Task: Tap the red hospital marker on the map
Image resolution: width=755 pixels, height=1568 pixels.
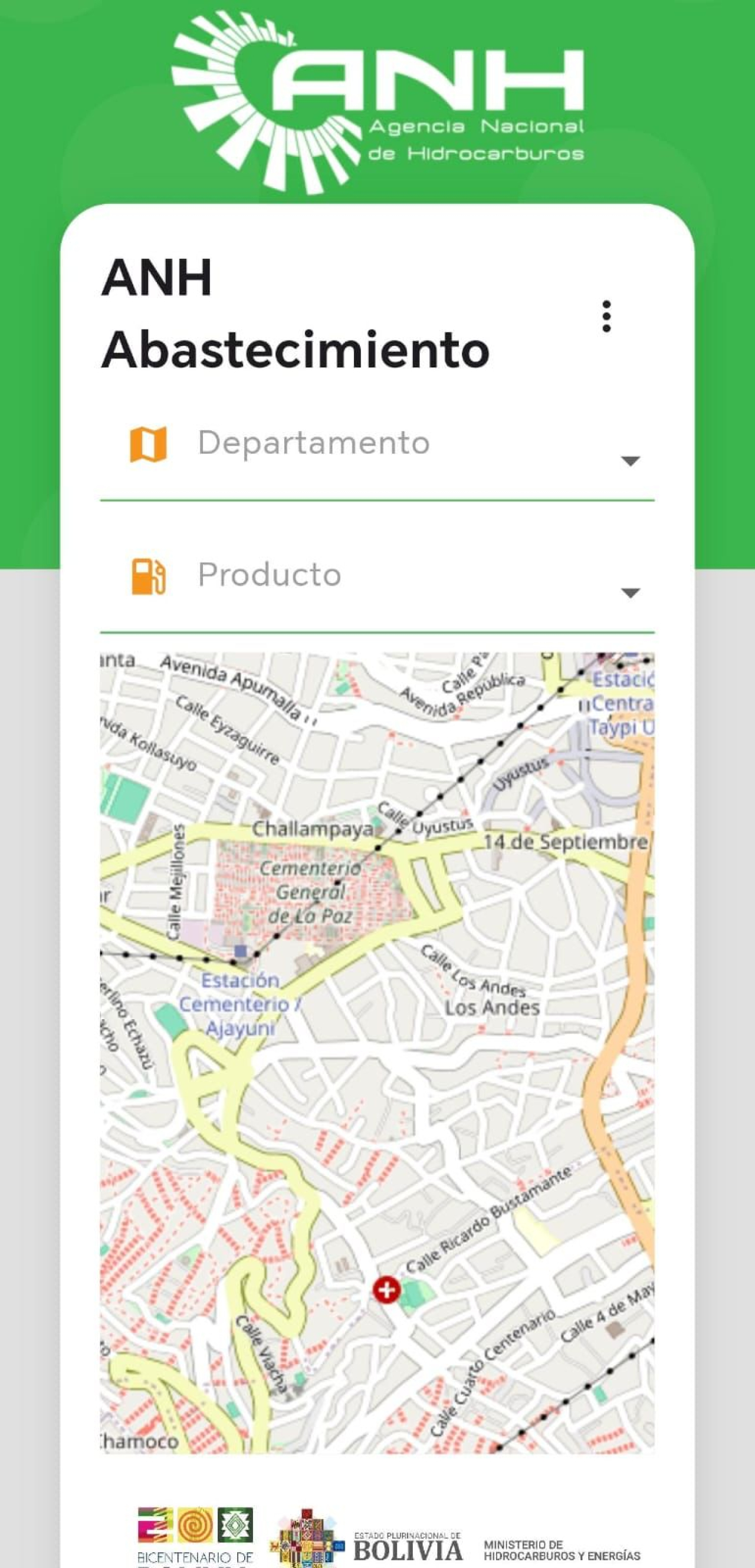Action: pyautogui.click(x=386, y=1289)
